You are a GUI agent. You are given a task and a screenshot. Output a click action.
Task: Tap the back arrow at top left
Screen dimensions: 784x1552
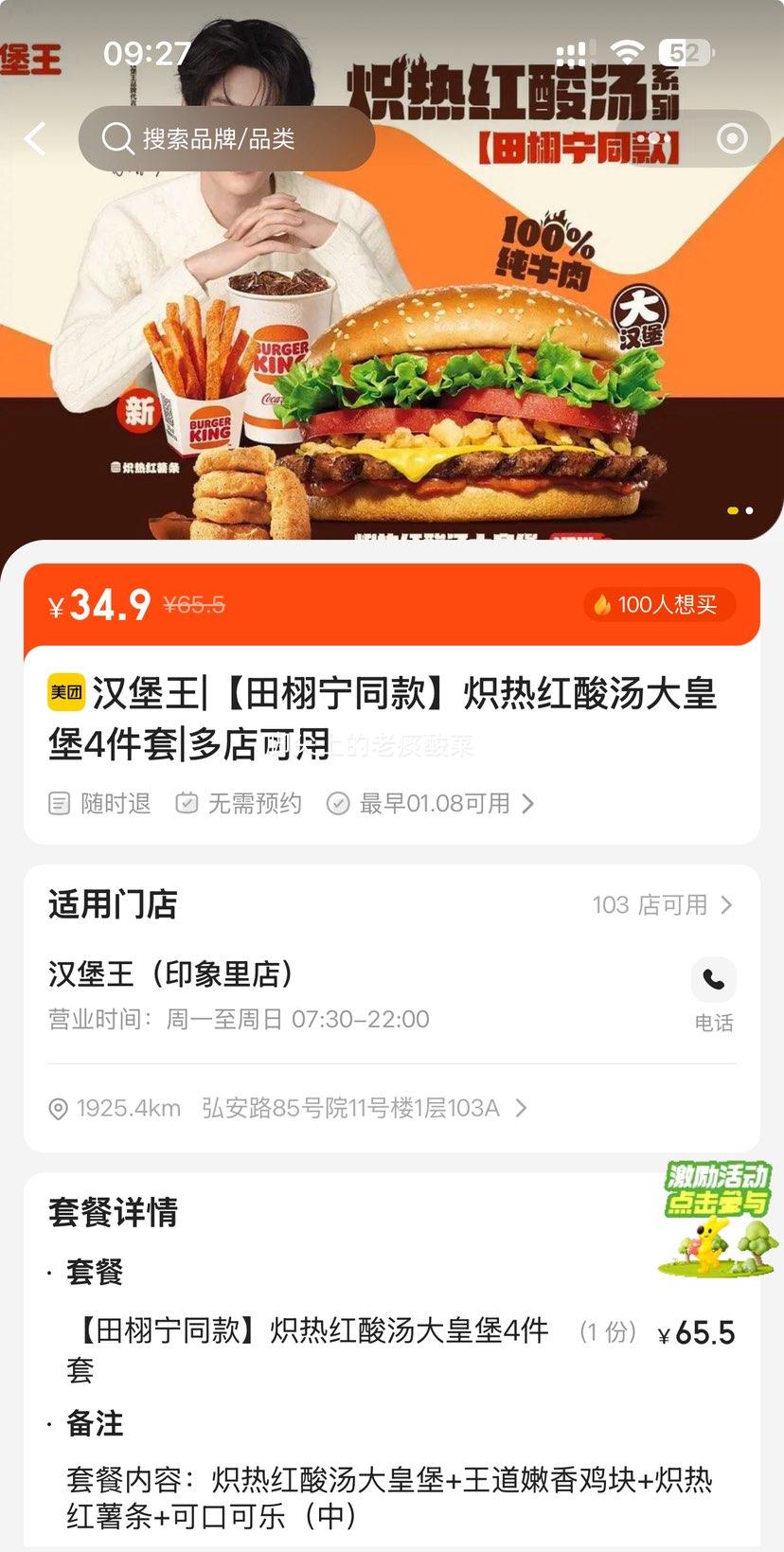click(x=35, y=138)
